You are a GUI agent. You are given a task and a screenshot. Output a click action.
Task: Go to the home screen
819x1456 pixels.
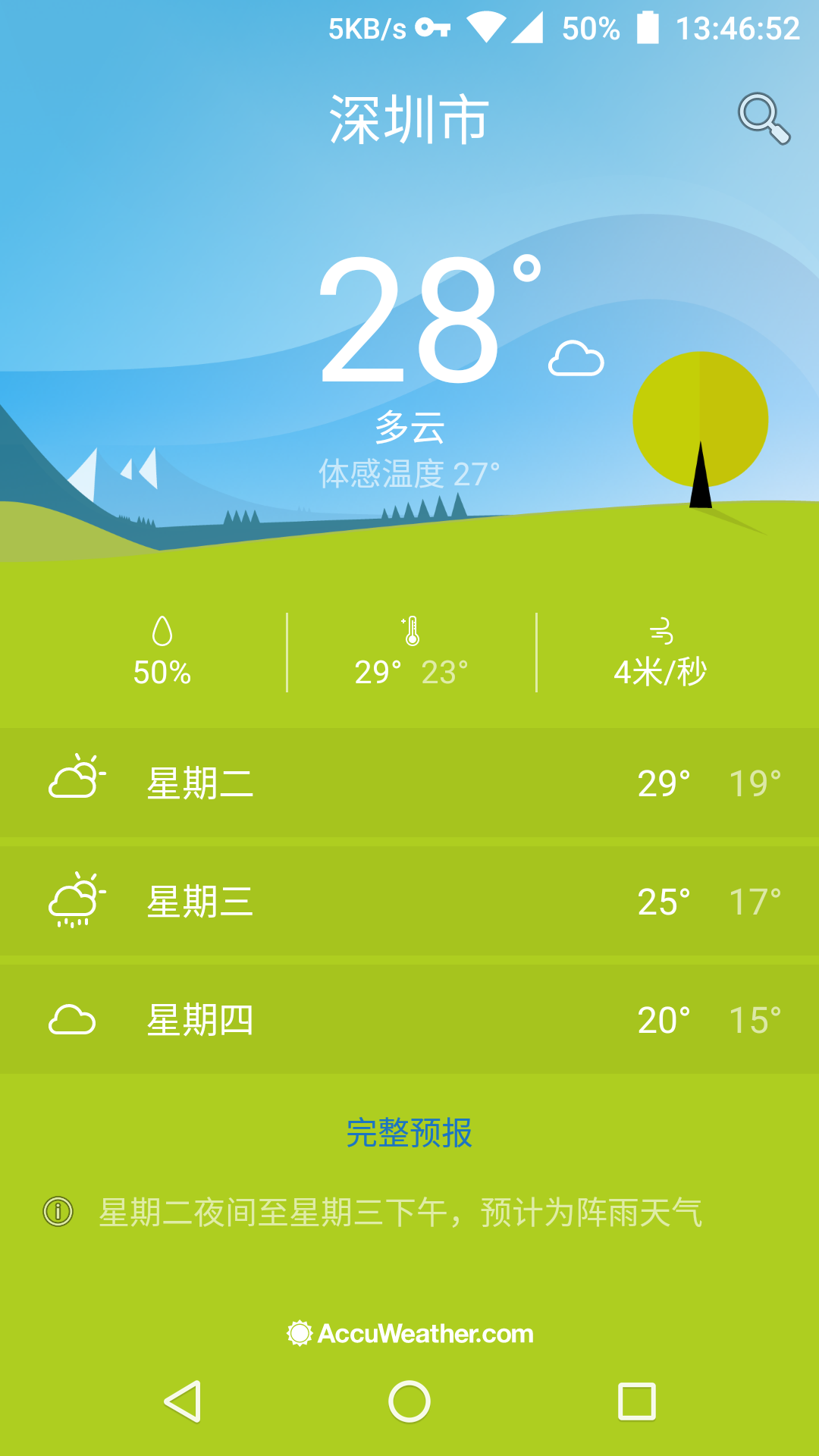[409, 1401]
